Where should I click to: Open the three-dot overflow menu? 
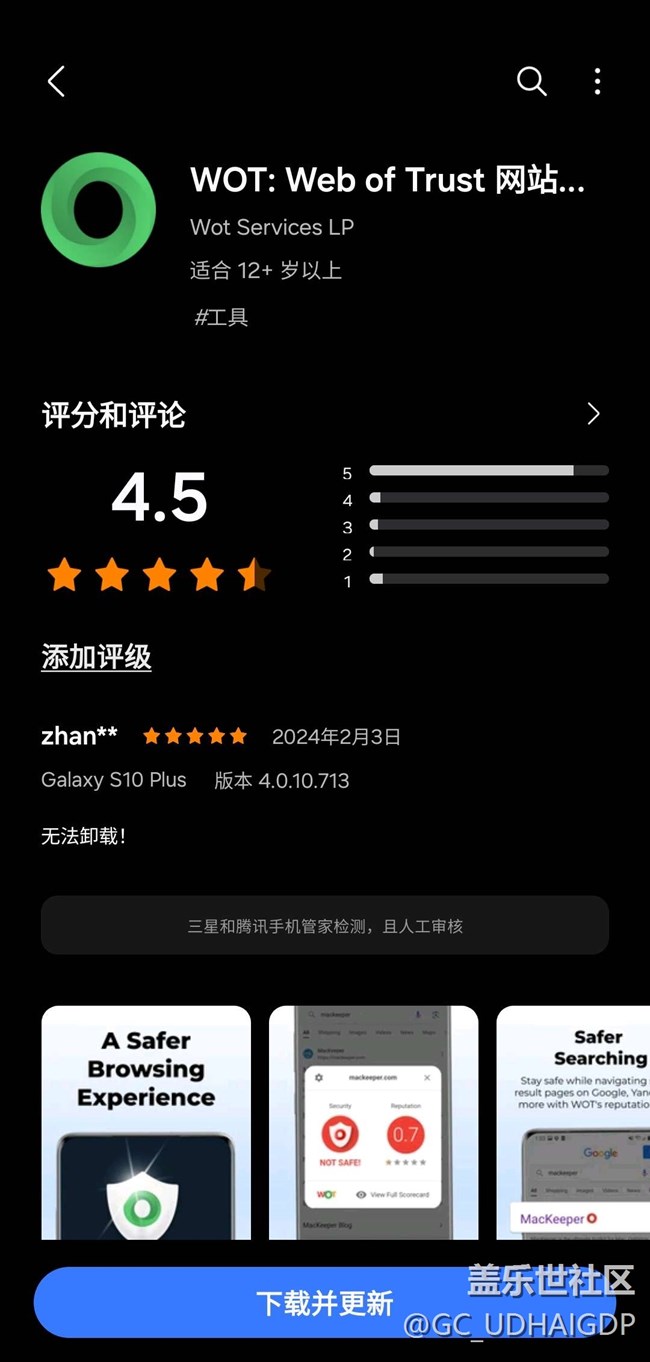coord(597,81)
